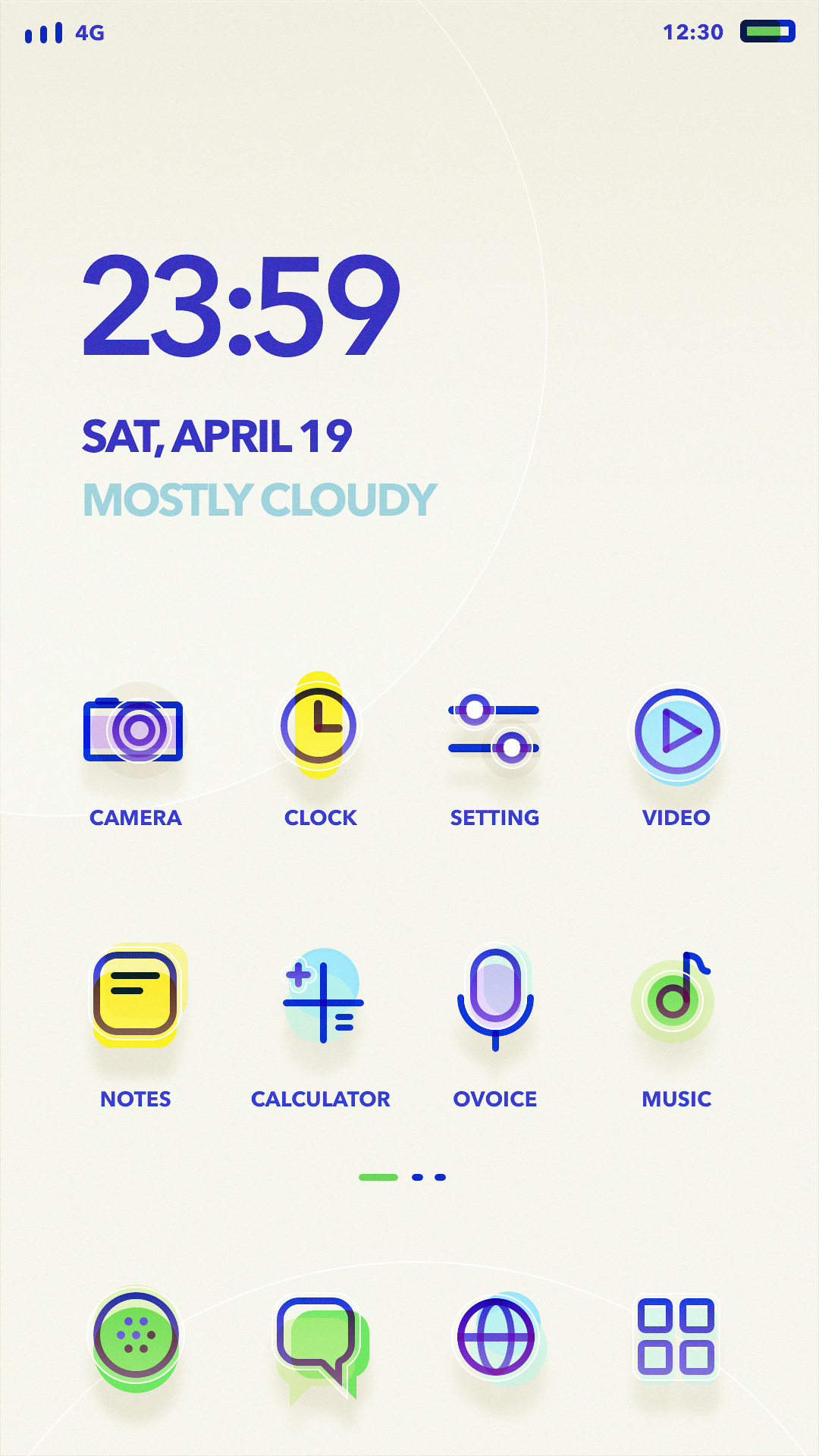
Task: Tap the 23:59 clock widget
Action: [x=241, y=306]
